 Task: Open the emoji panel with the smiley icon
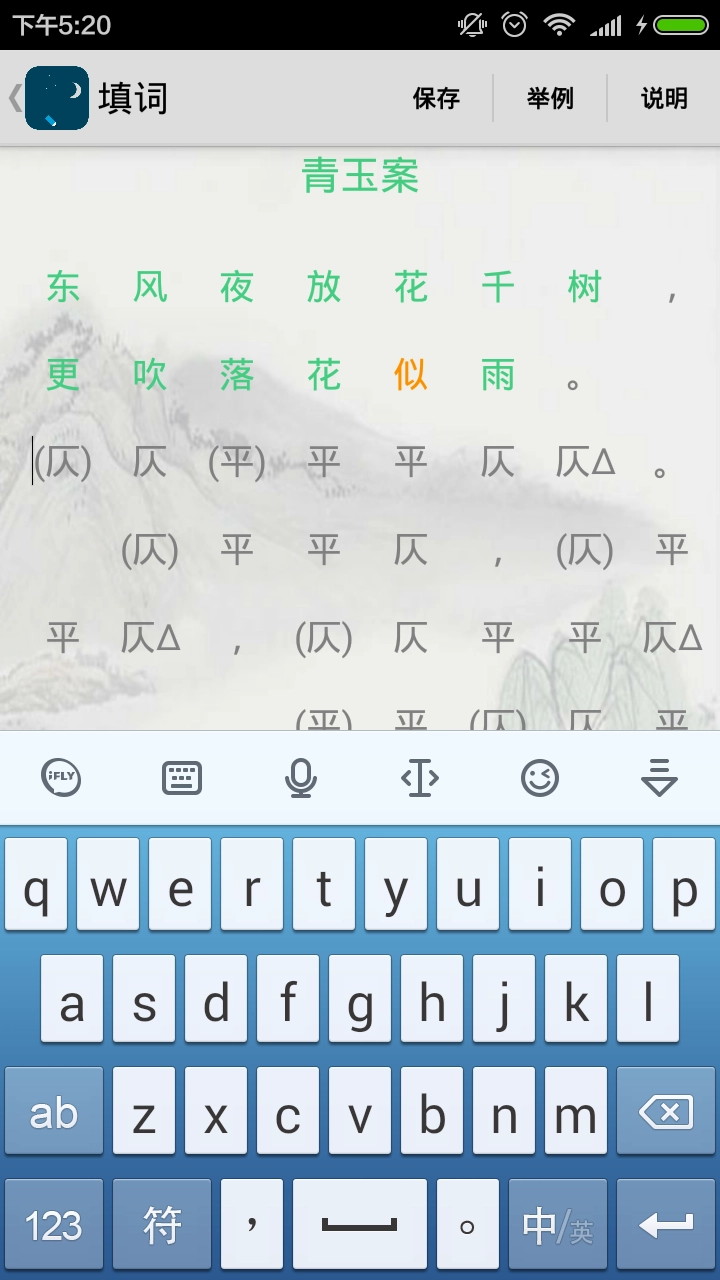(x=539, y=778)
